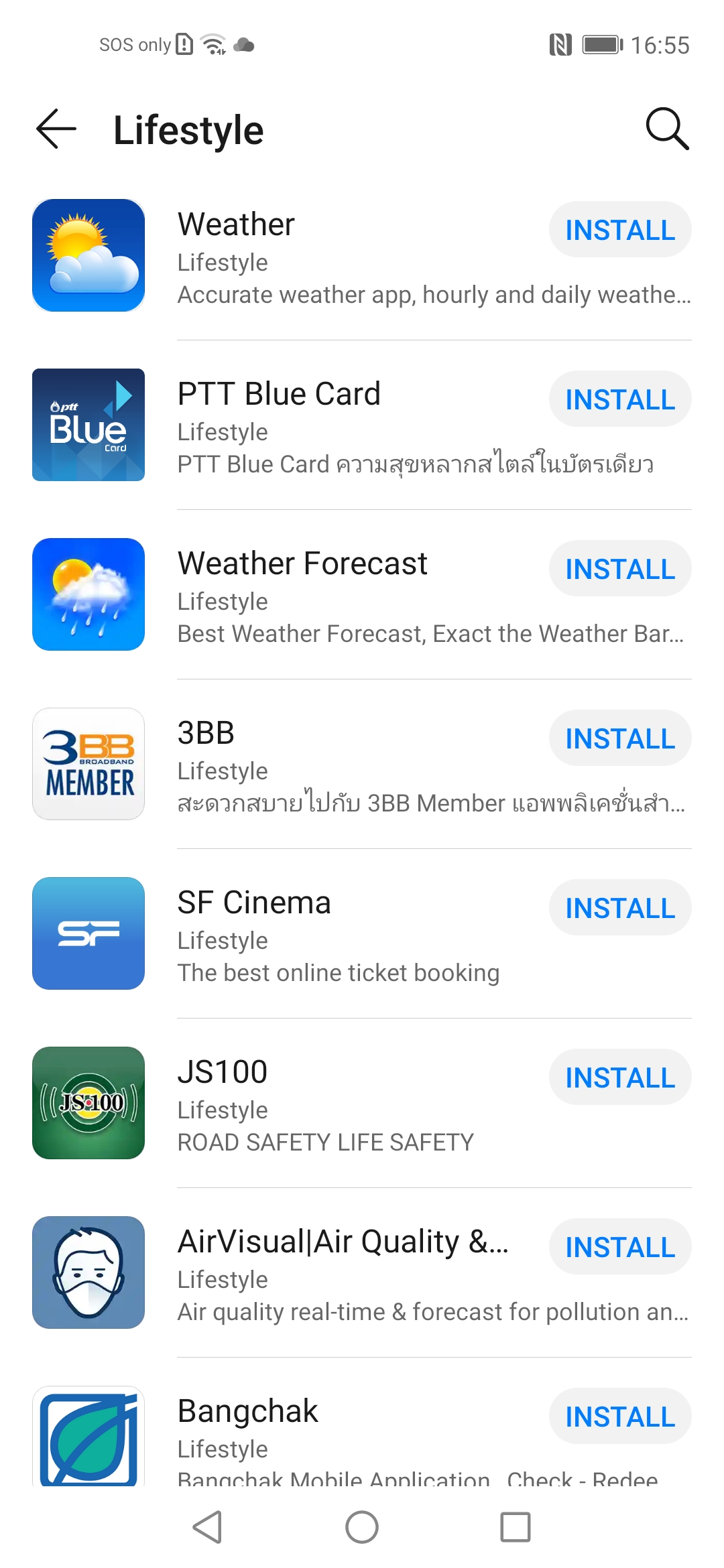Install the Weather Forecast app

[620, 569]
